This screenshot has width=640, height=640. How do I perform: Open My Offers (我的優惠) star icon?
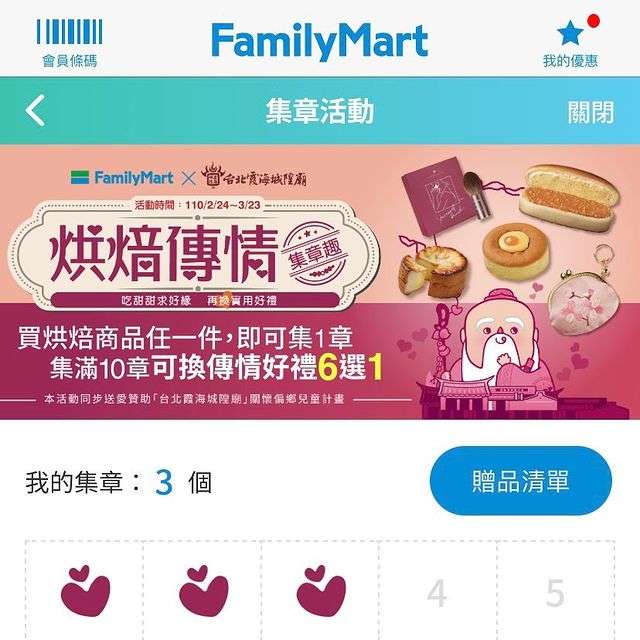(x=570, y=40)
